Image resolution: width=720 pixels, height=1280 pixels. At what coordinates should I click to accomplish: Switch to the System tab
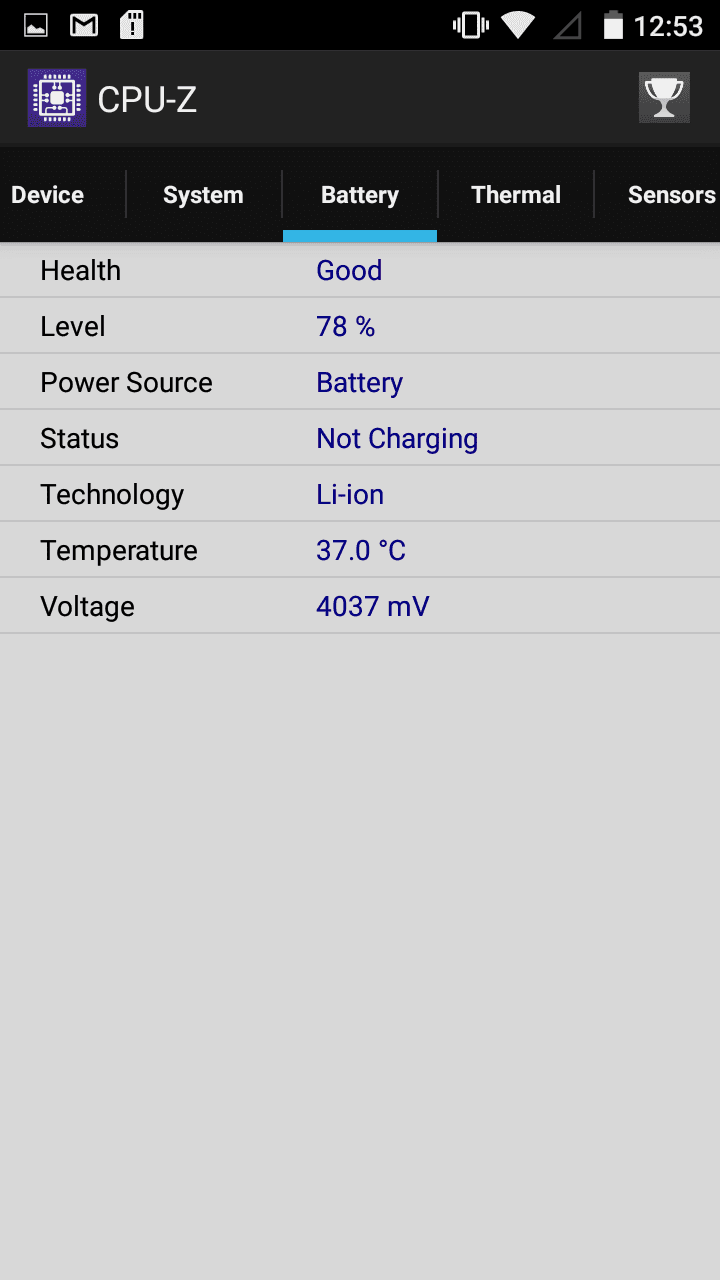coord(203,195)
